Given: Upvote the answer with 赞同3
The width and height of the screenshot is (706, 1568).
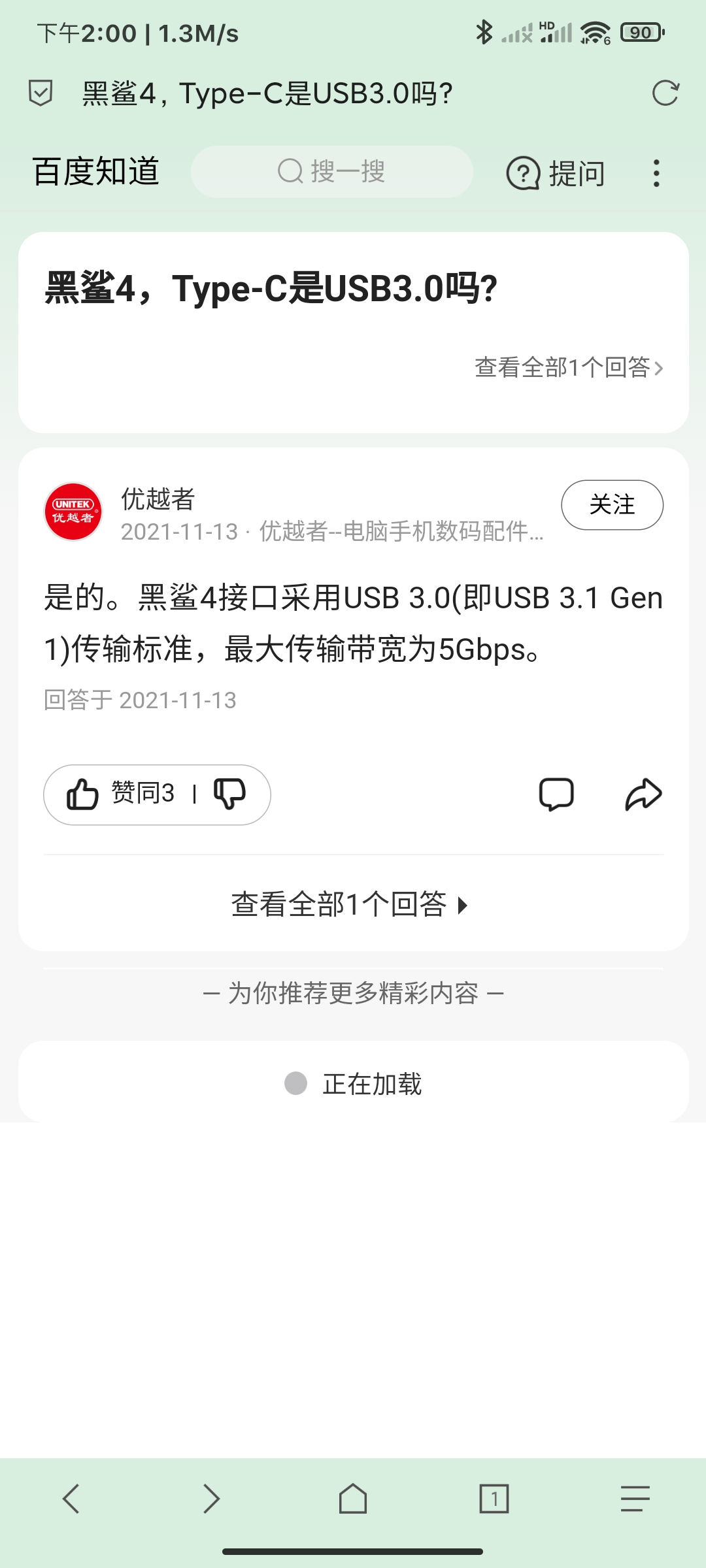Looking at the screenshot, I should [121, 794].
